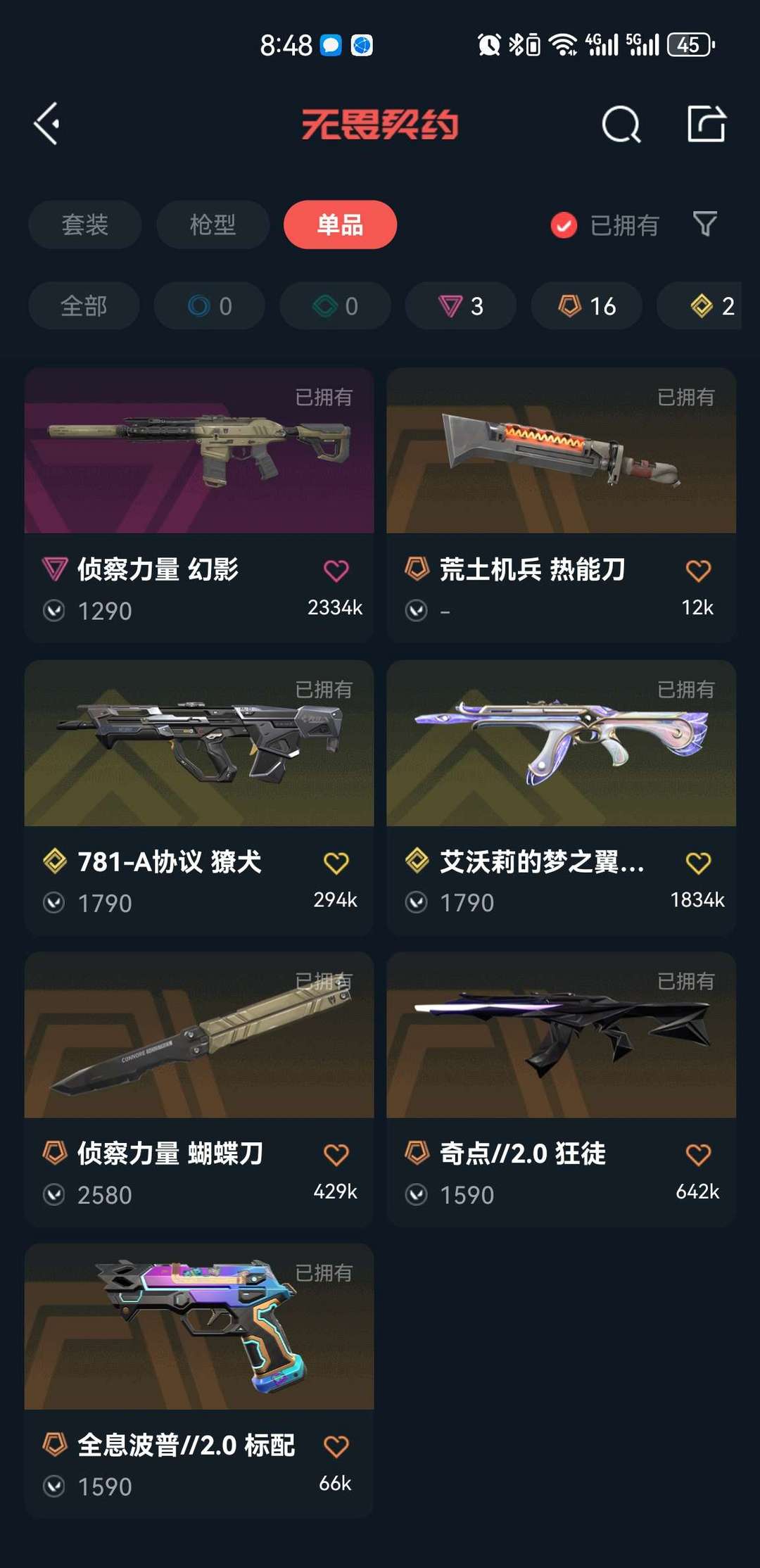The width and height of the screenshot is (760, 1568).
Task: Toggle the 已拥有 owned filter
Action: [x=607, y=225]
